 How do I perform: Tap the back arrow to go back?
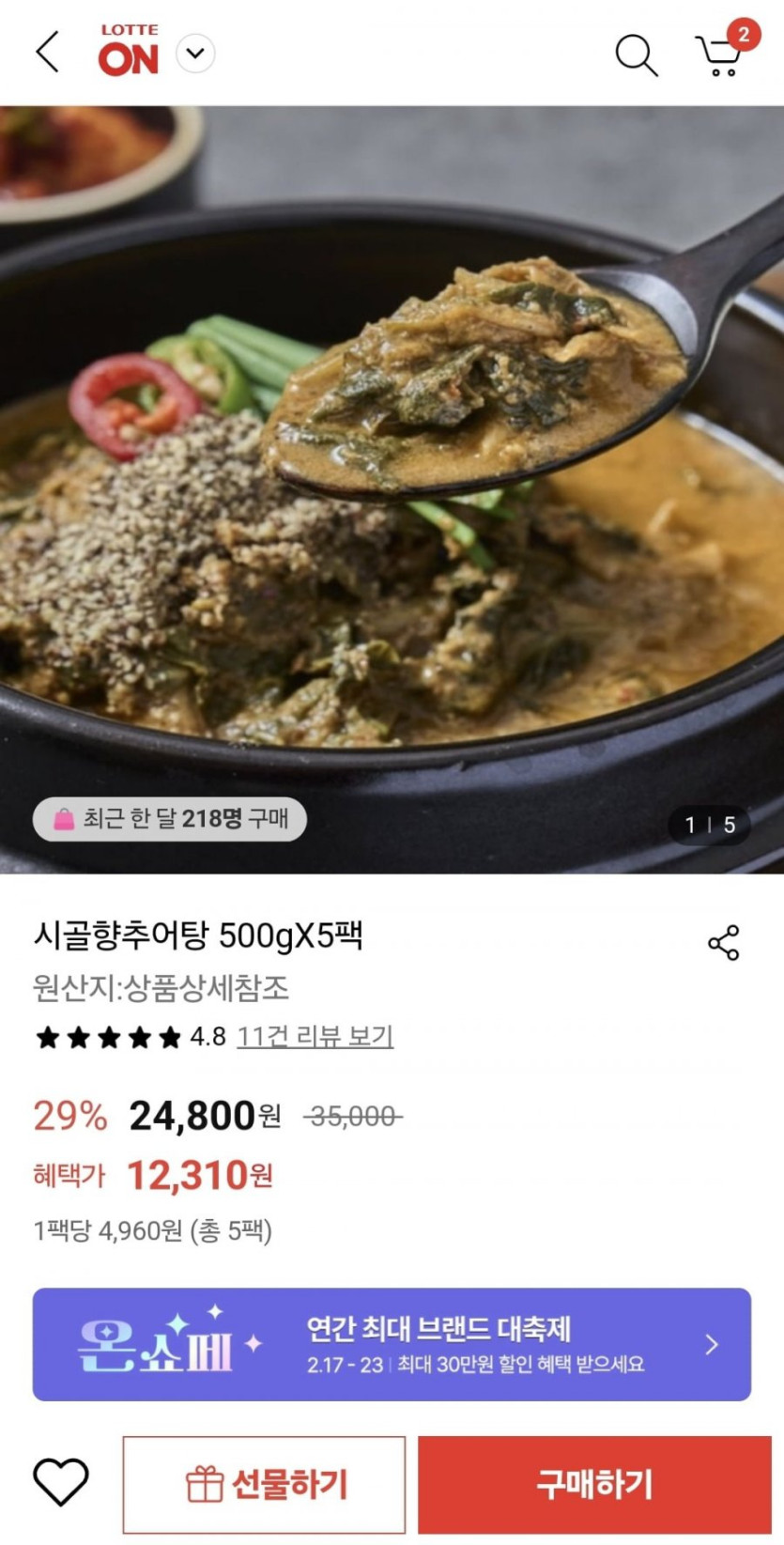47,54
